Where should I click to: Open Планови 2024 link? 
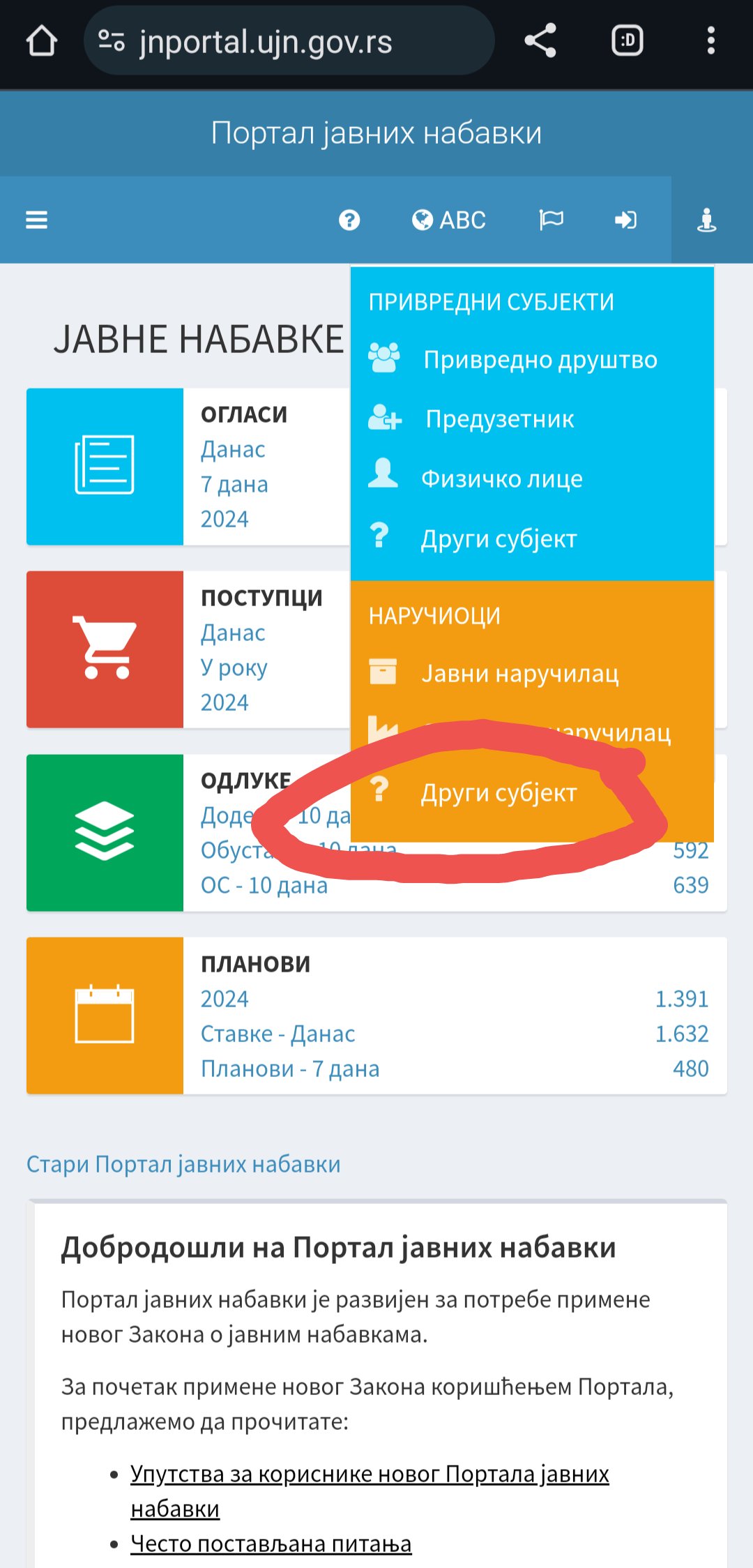[x=225, y=999]
